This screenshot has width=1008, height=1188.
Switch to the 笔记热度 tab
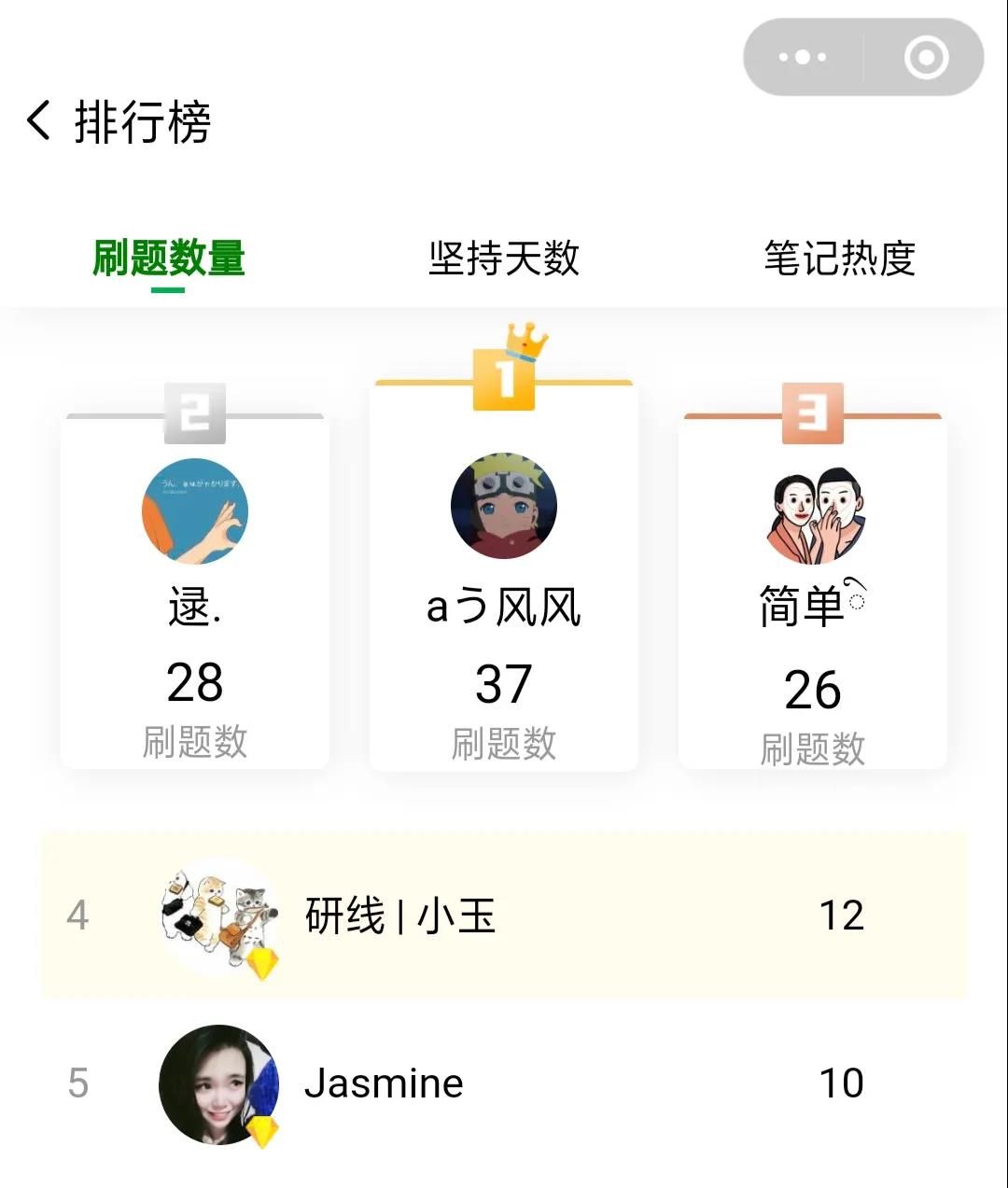tap(839, 259)
